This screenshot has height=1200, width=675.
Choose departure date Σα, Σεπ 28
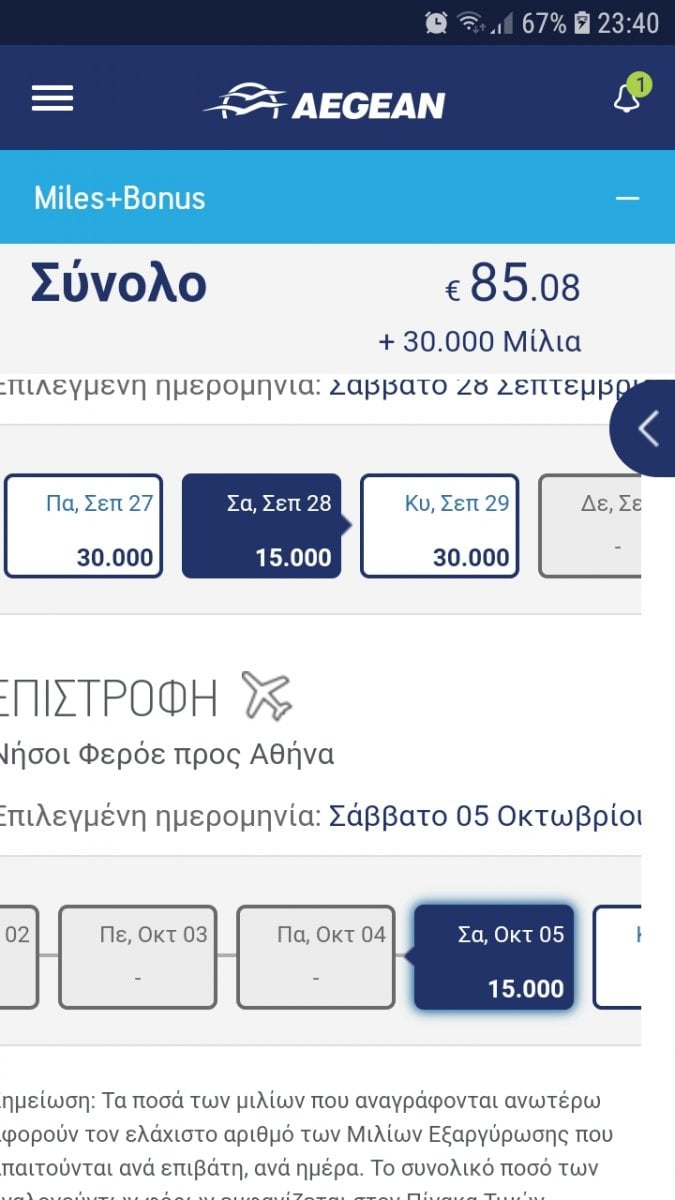pos(261,526)
